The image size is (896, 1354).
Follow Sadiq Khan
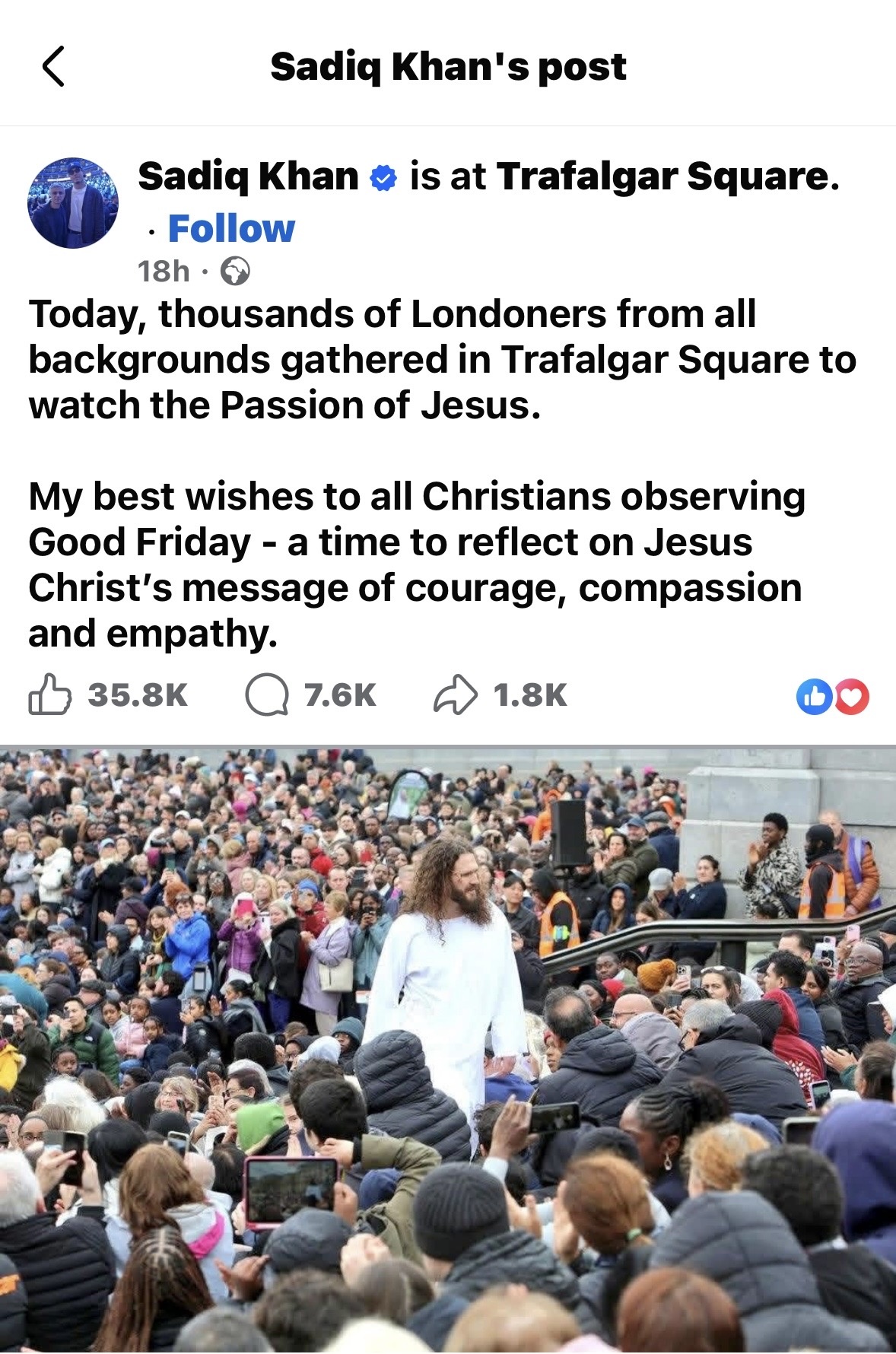click(x=231, y=229)
